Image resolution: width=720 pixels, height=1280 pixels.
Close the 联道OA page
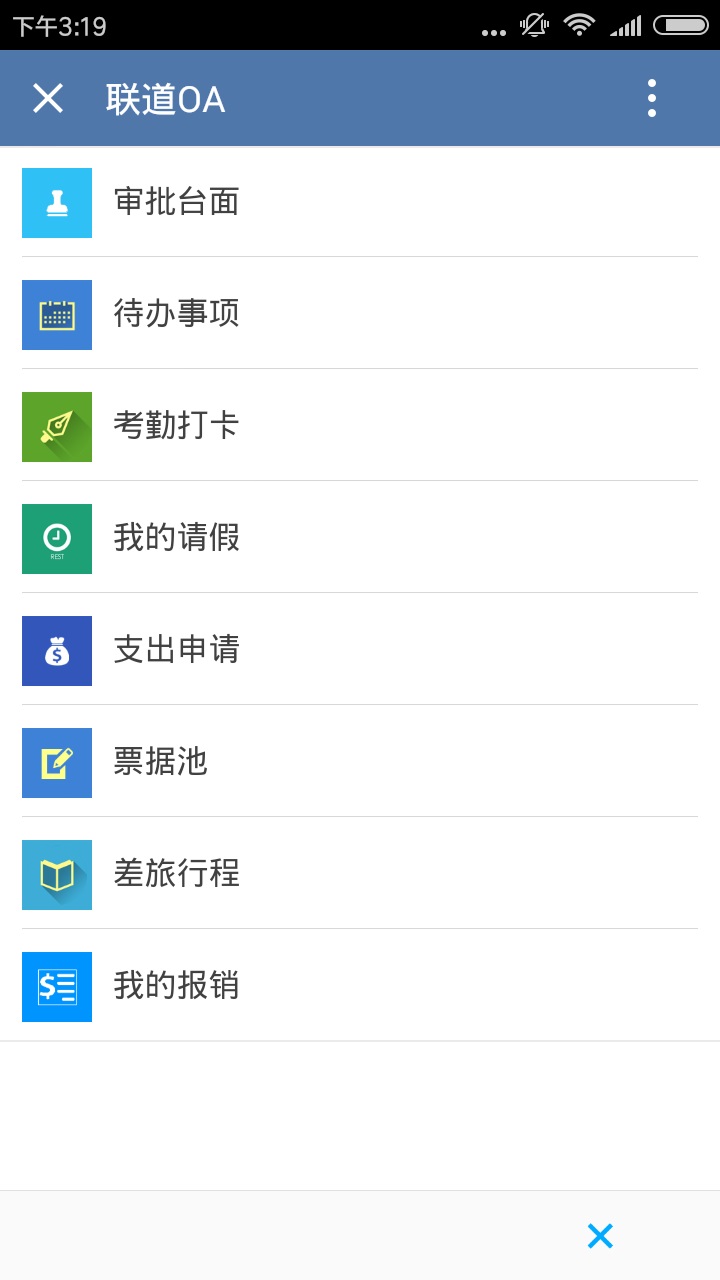click(x=48, y=98)
